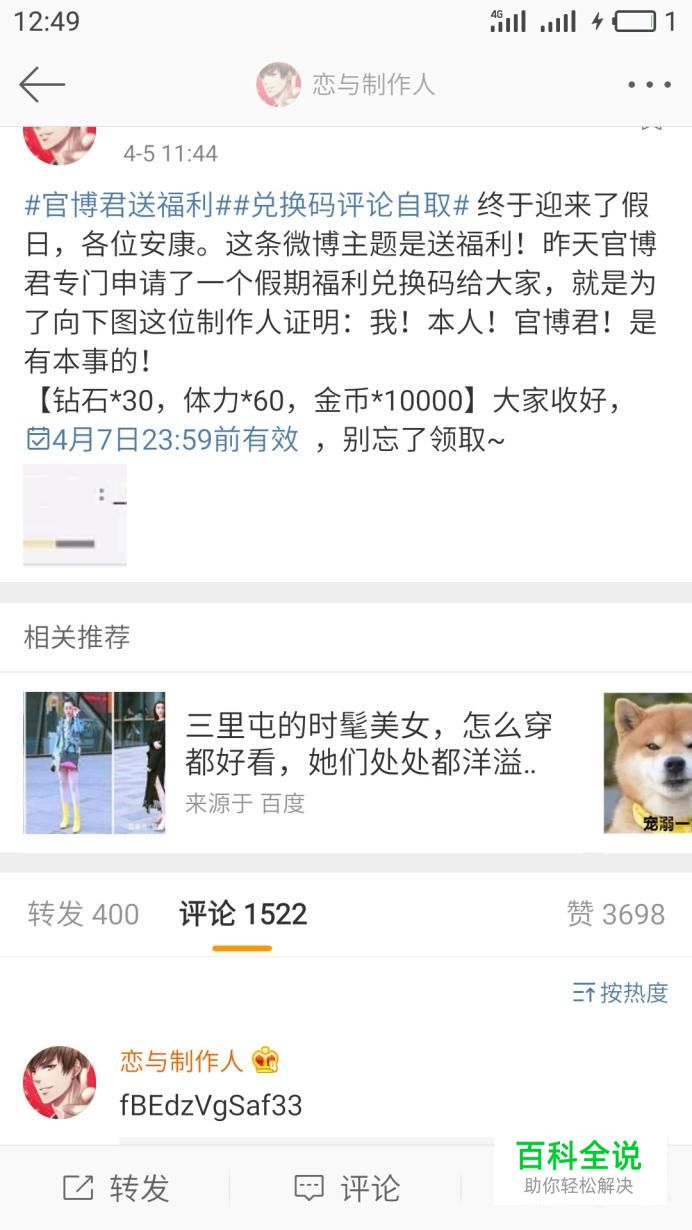
Task: Switch to the 转发 400 tab
Action: click(84, 914)
